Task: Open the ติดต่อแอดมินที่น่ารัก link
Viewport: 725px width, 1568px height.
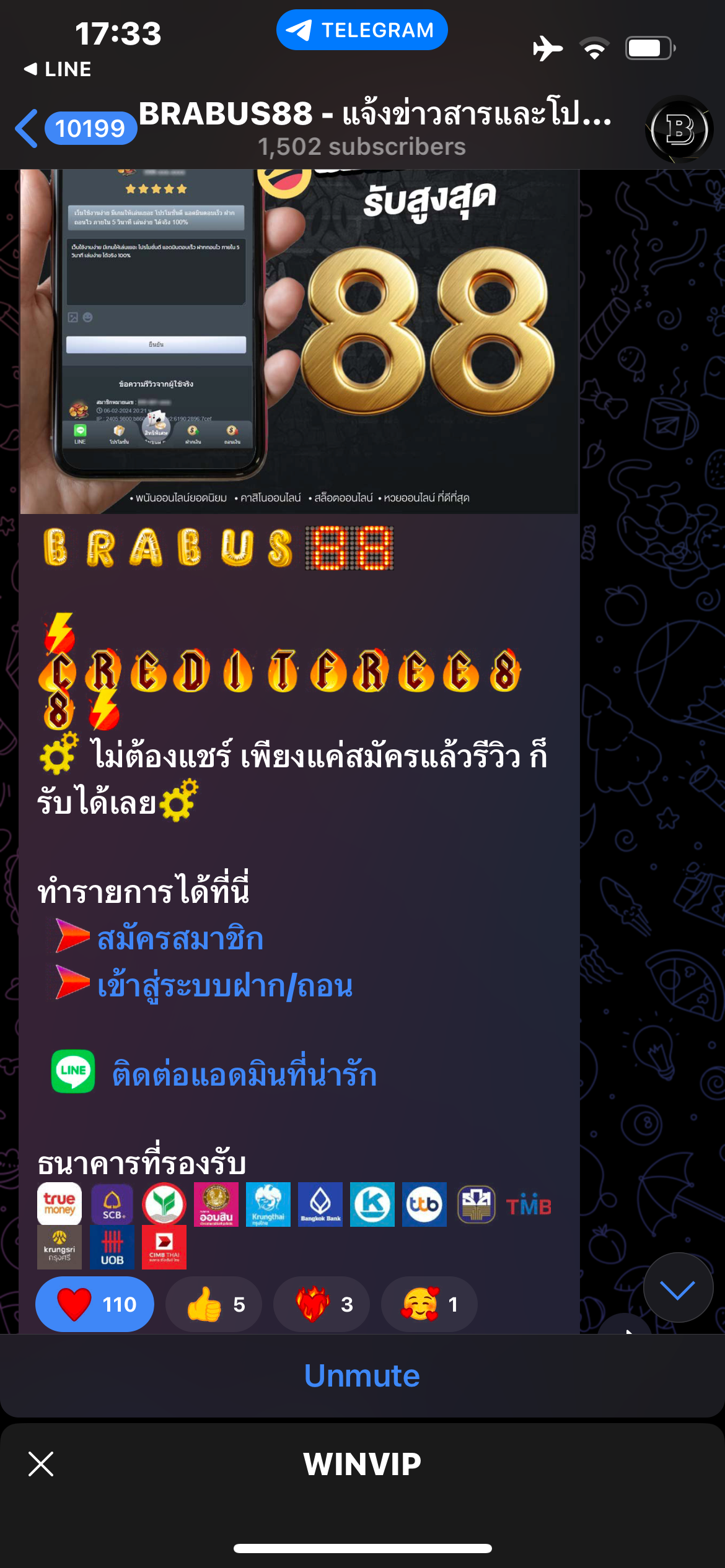Action: [244, 1074]
